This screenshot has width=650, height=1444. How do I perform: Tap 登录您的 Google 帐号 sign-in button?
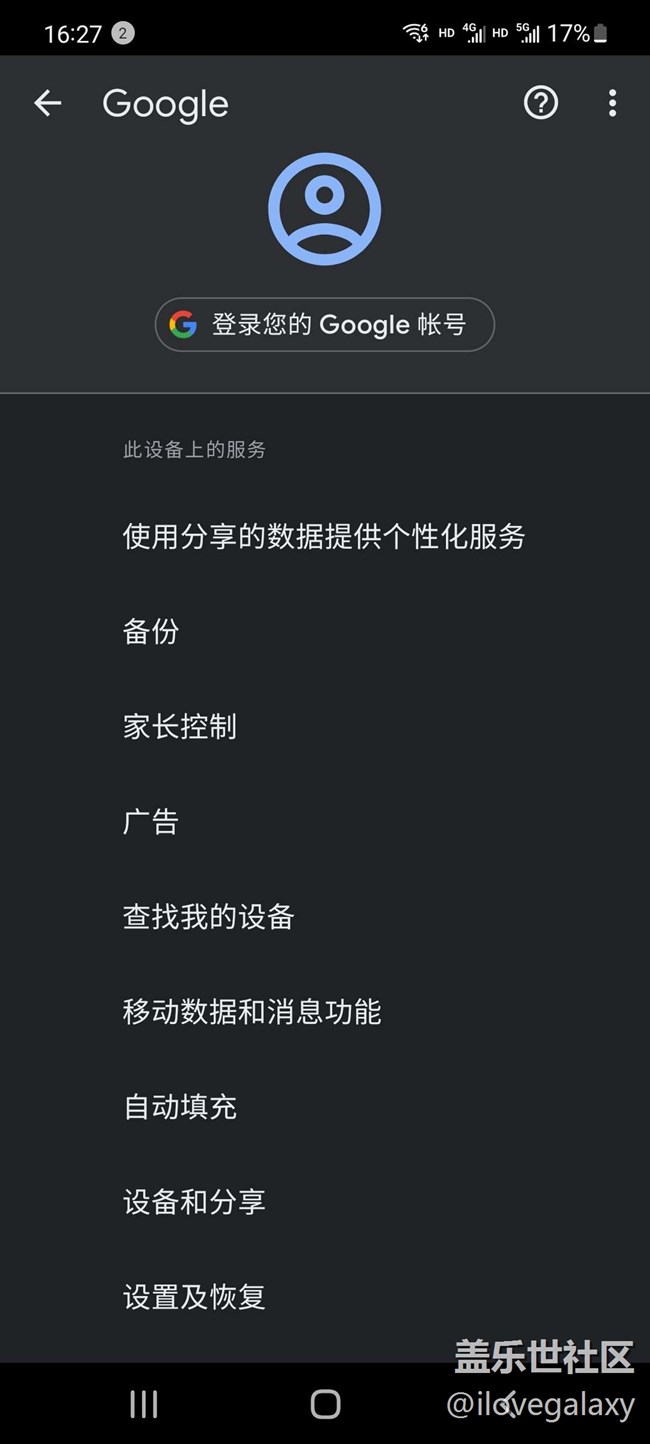[325, 325]
